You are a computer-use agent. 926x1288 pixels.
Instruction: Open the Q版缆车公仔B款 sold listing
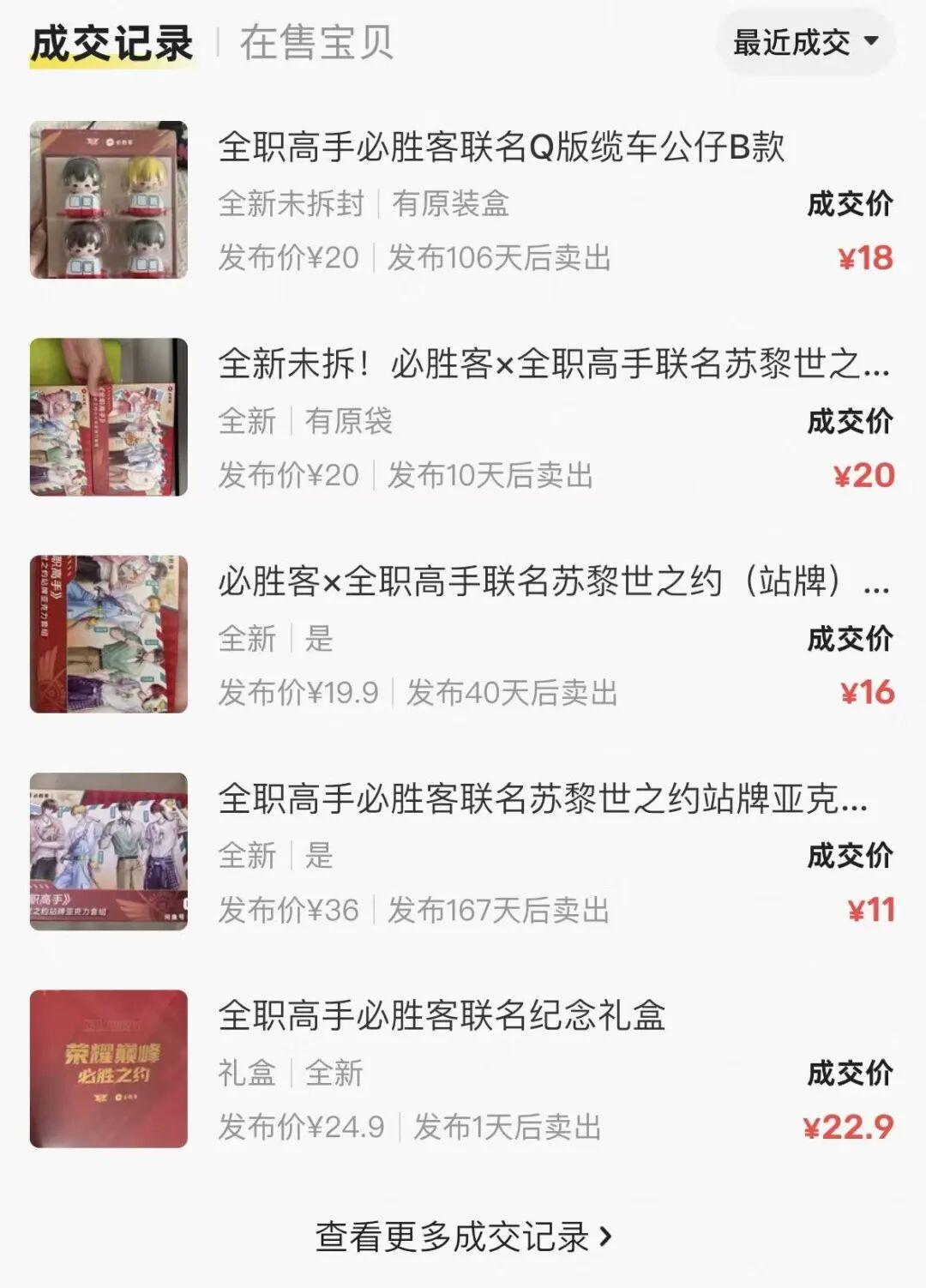(x=502, y=147)
